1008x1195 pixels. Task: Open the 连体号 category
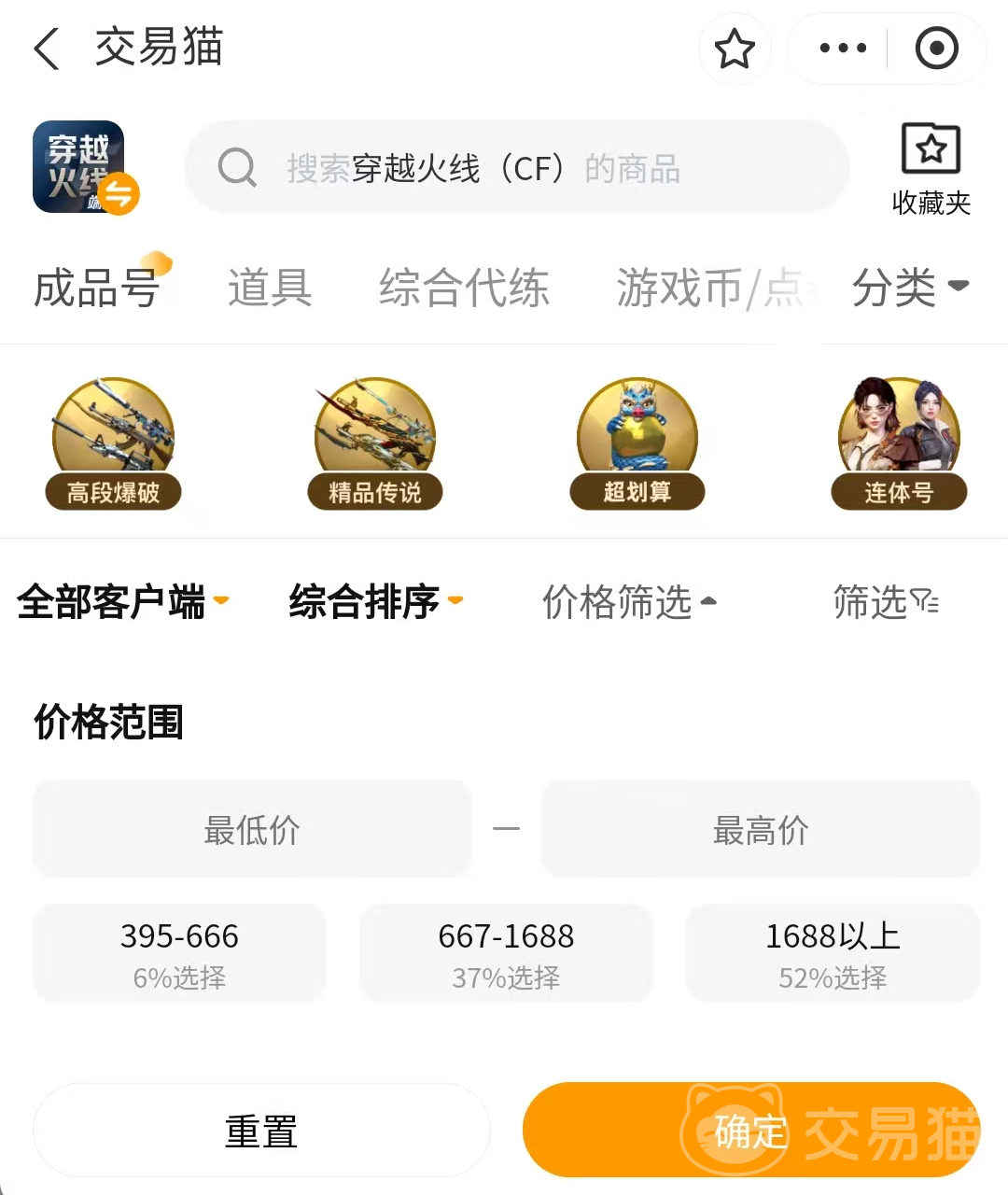899,443
